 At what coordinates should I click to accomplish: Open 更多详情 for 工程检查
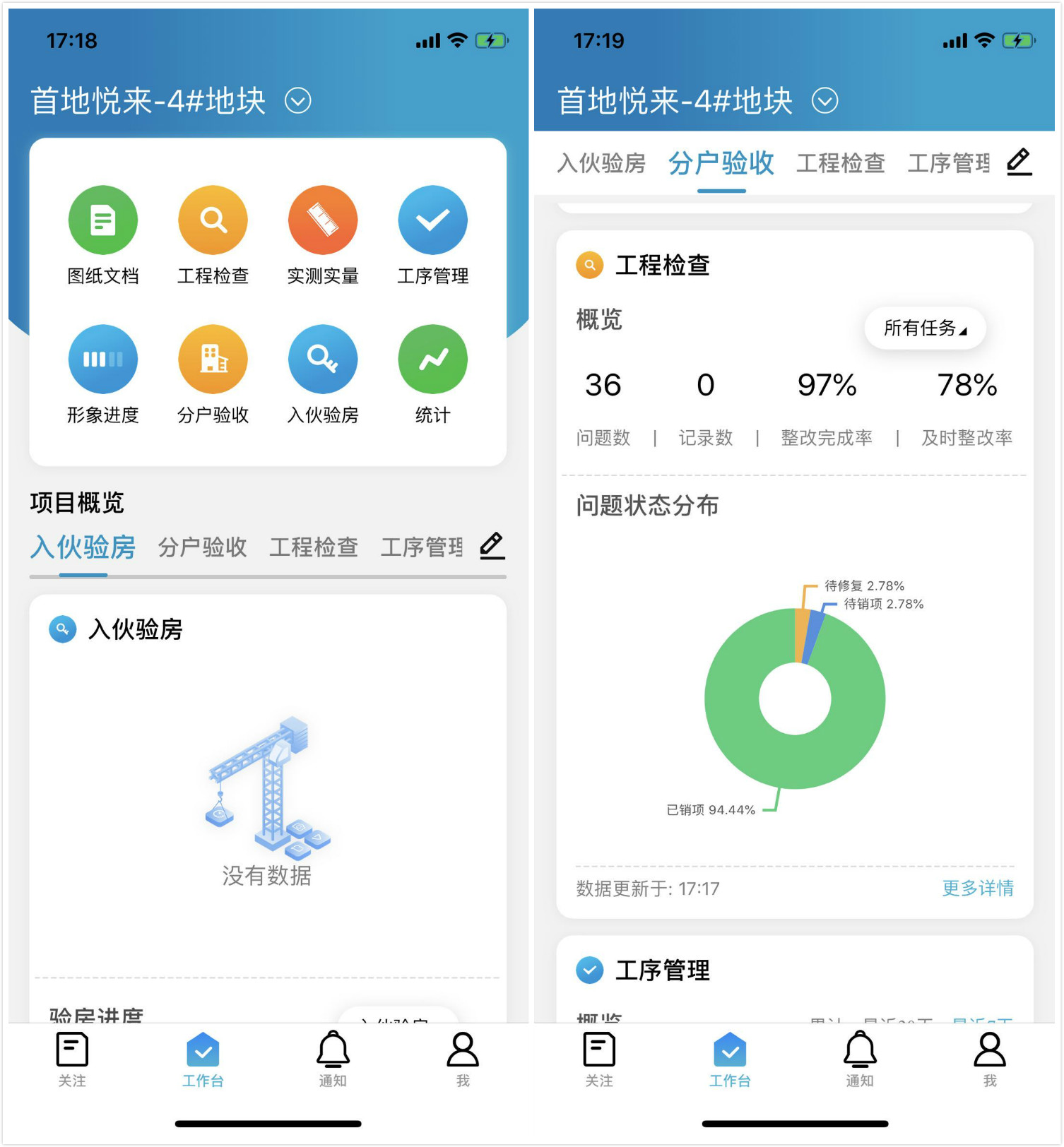click(977, 888)
